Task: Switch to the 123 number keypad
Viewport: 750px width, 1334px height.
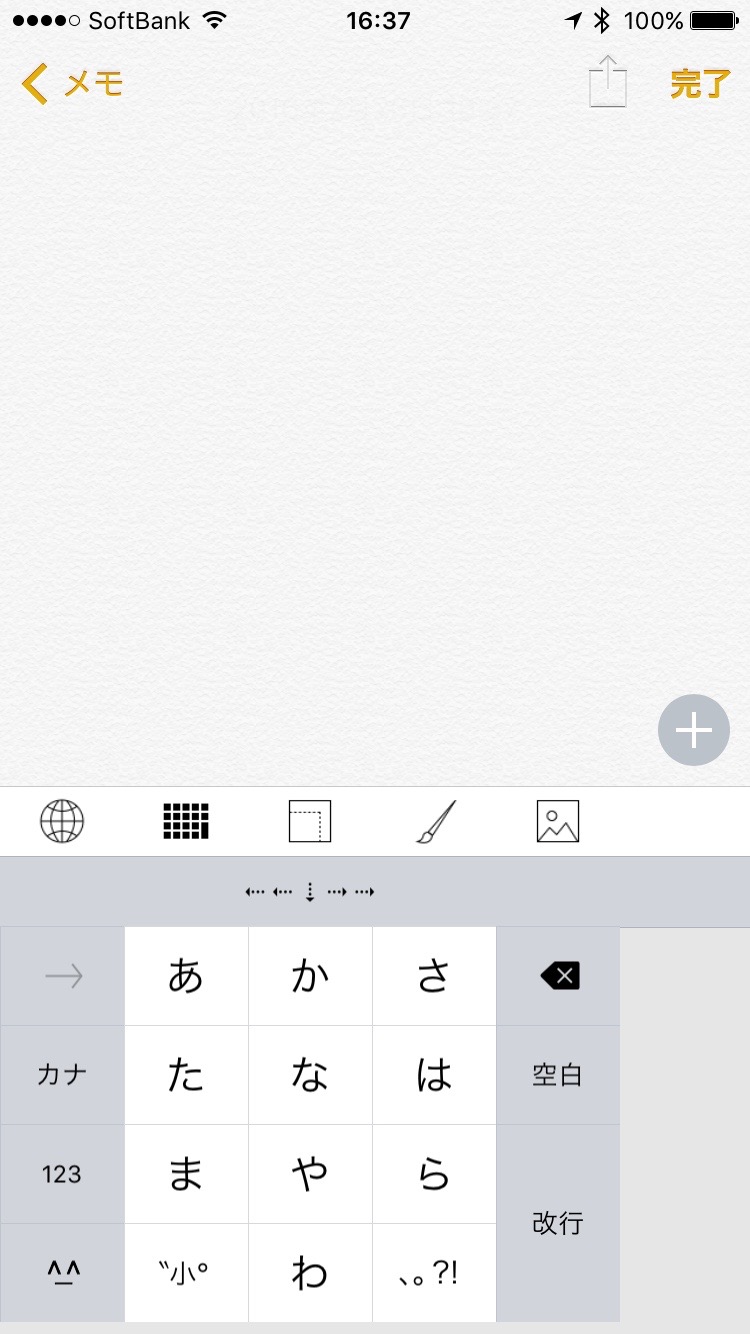Action: coord(62,1174)
